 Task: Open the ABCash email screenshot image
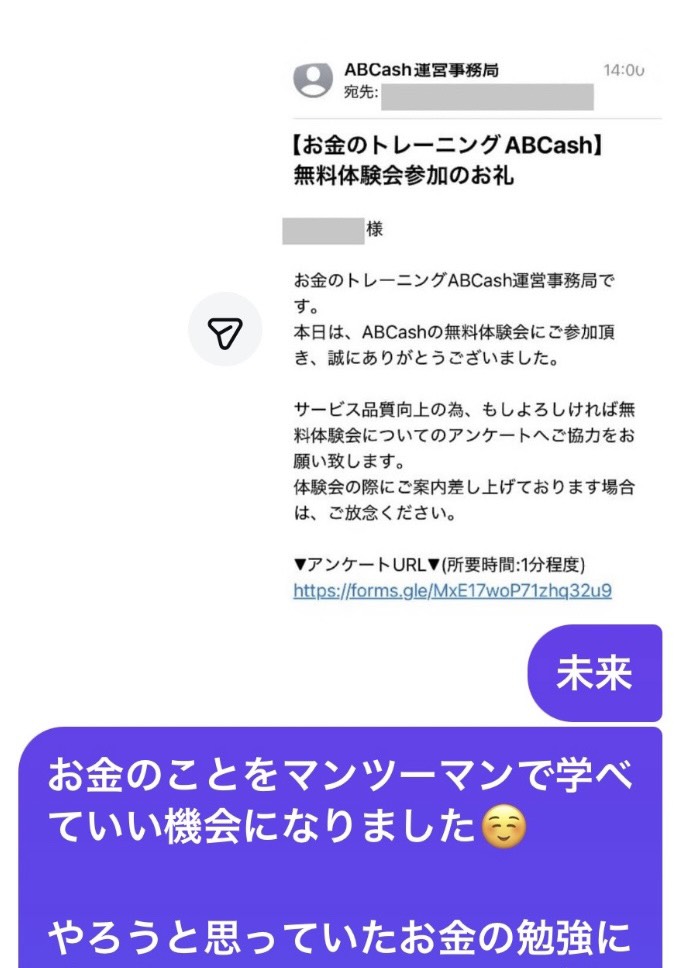[470, 330]
